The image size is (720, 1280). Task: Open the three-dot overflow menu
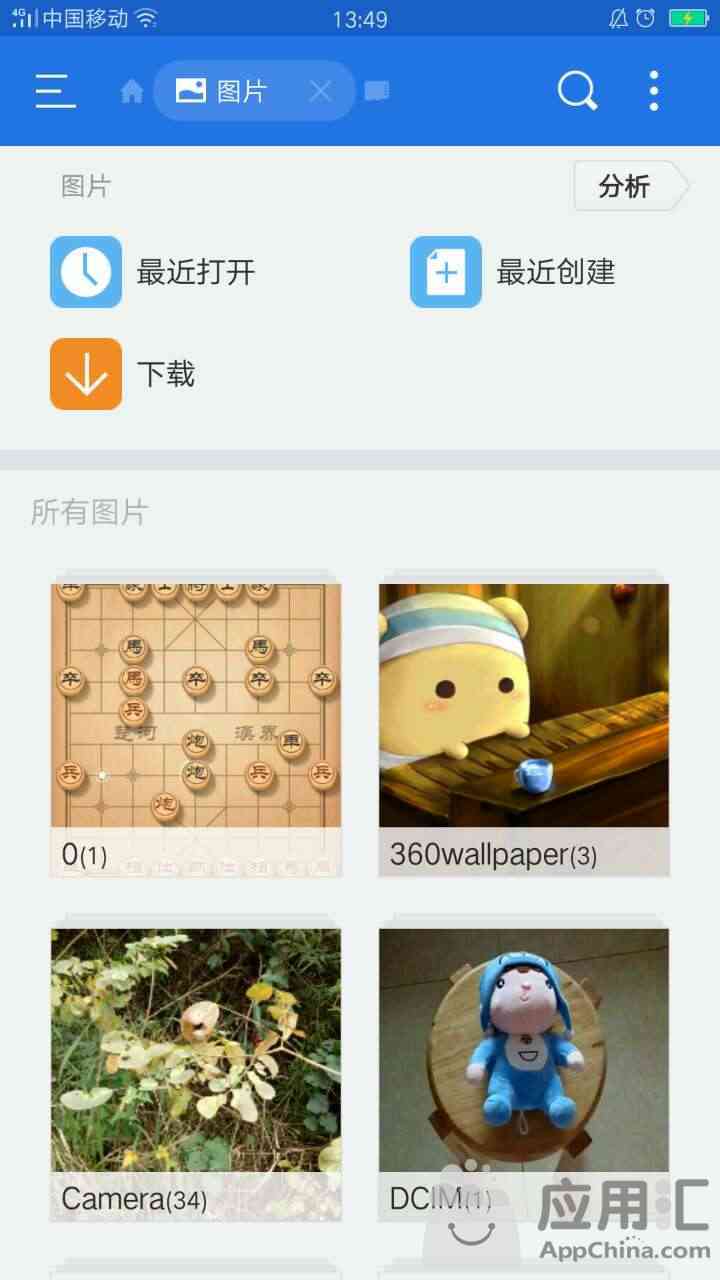[x=654, y=91]
